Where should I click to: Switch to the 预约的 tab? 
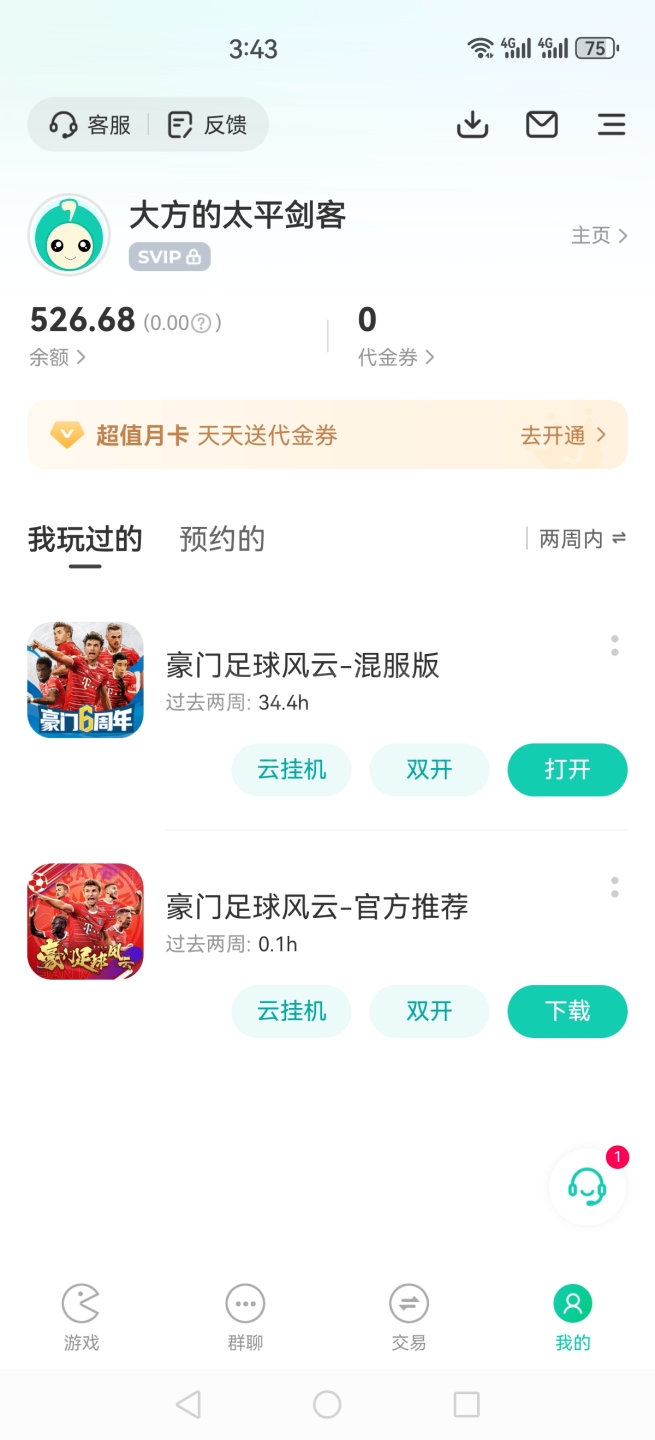click(x=222, y=540)
